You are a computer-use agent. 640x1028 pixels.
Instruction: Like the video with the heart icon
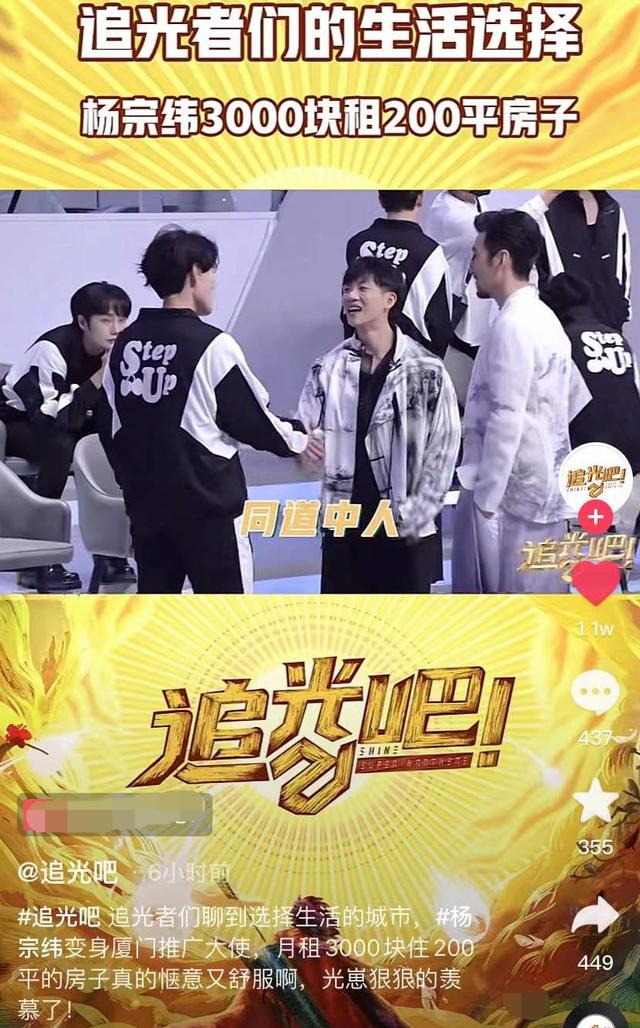(597, 584)
